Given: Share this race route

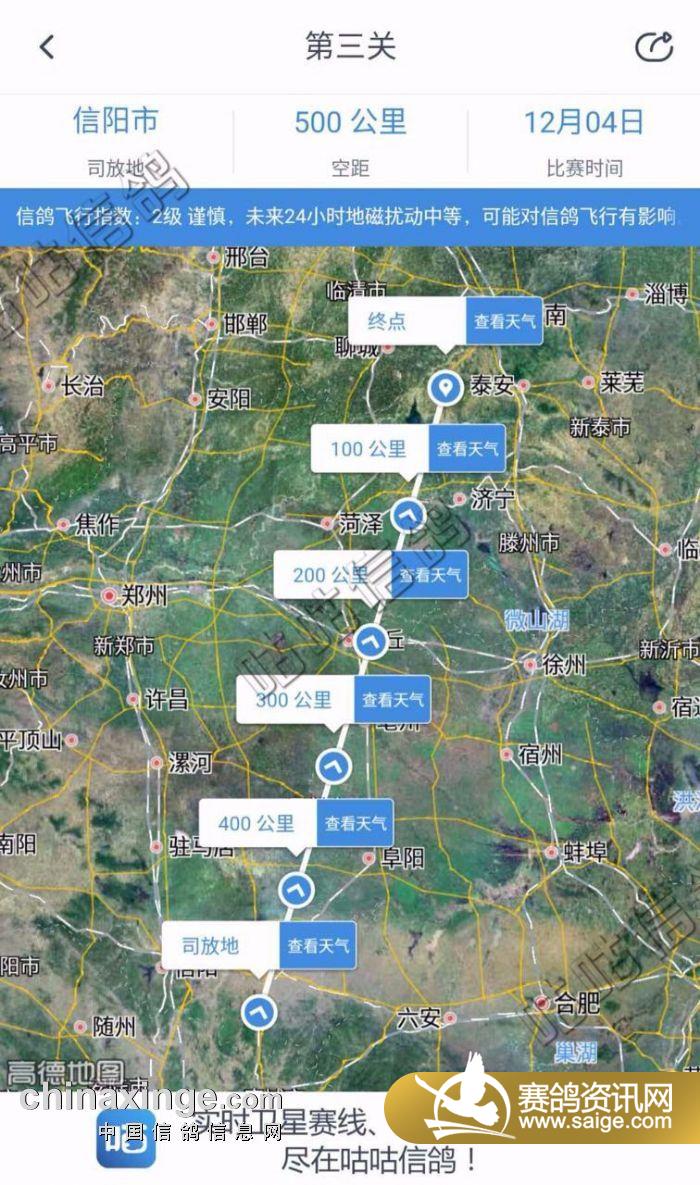Looking at the screenshot, I should coord(654,47).
